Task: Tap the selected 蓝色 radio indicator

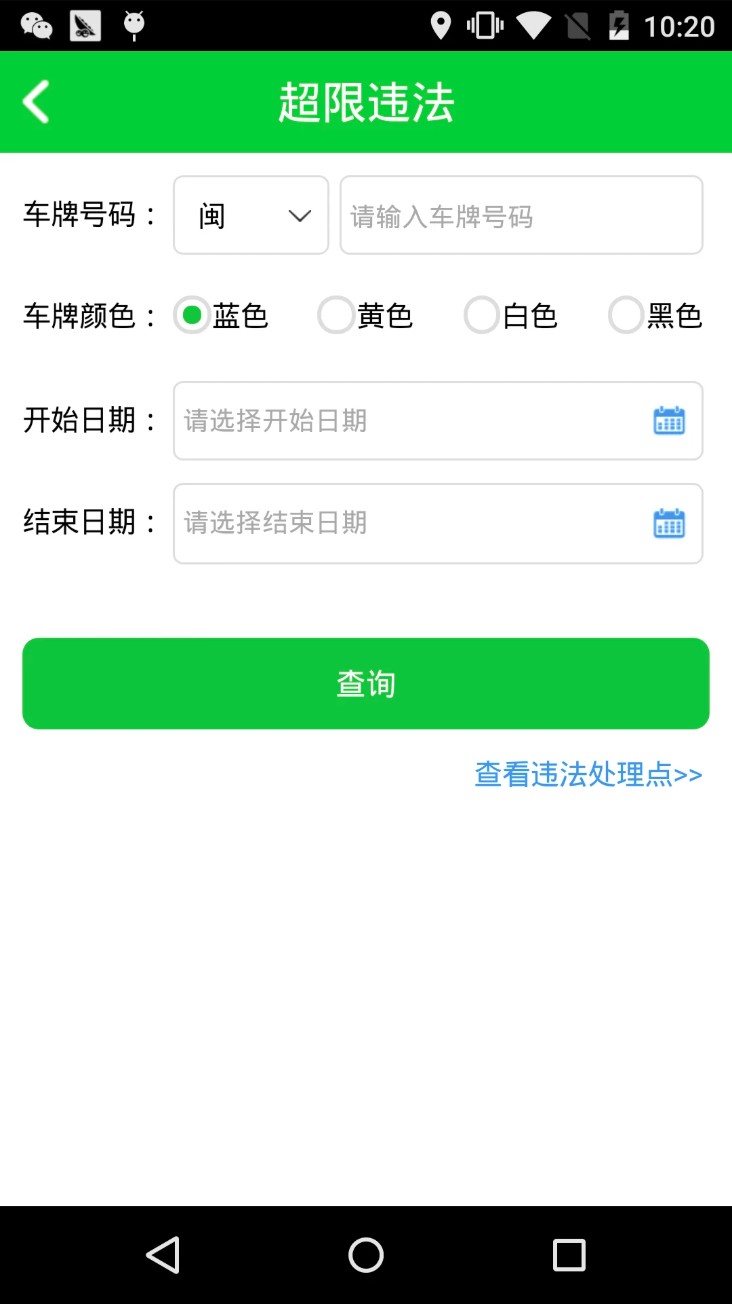Action: pos(191,314)
